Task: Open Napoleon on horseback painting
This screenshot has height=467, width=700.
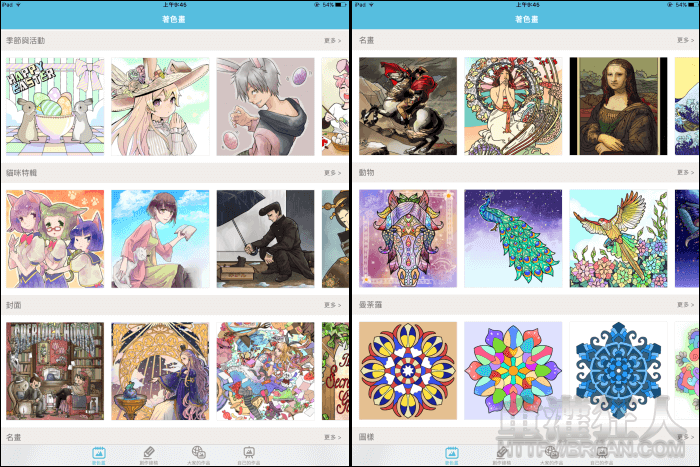Action: click(408, 106)
